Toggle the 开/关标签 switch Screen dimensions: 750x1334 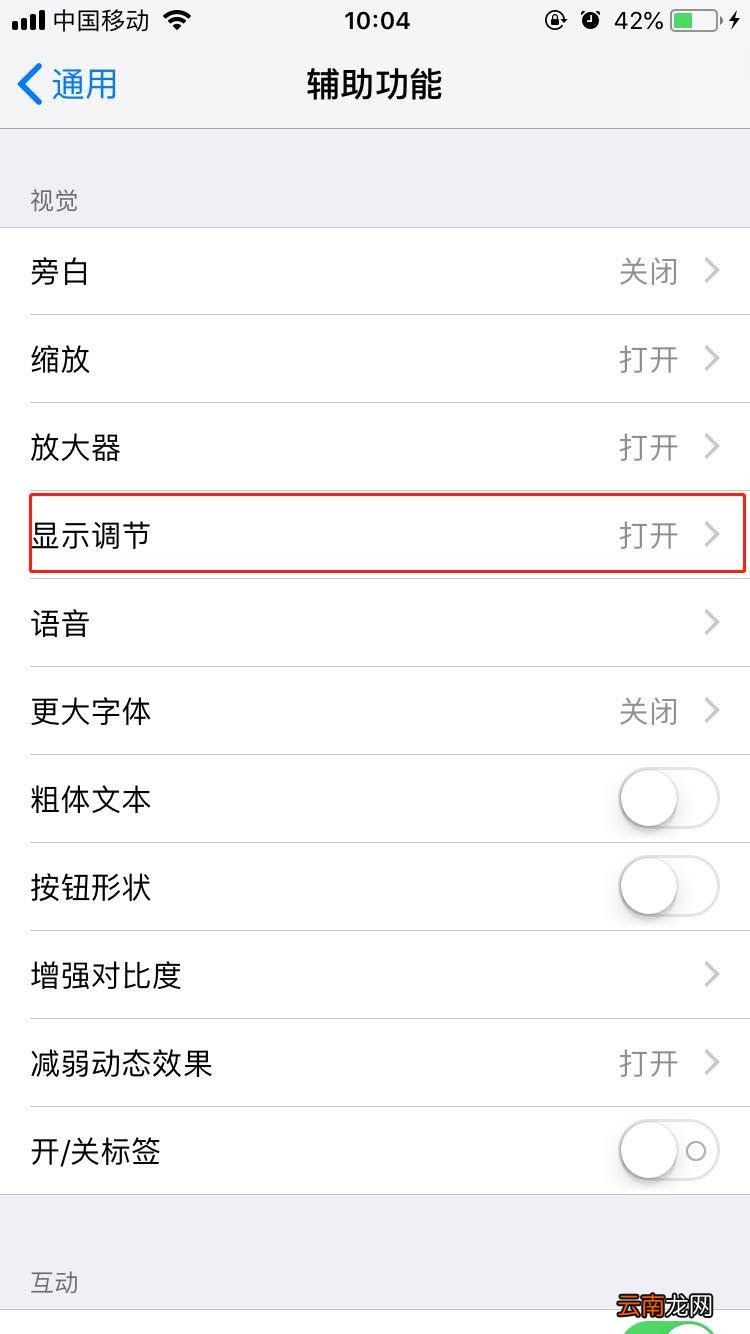[669, 1151]
